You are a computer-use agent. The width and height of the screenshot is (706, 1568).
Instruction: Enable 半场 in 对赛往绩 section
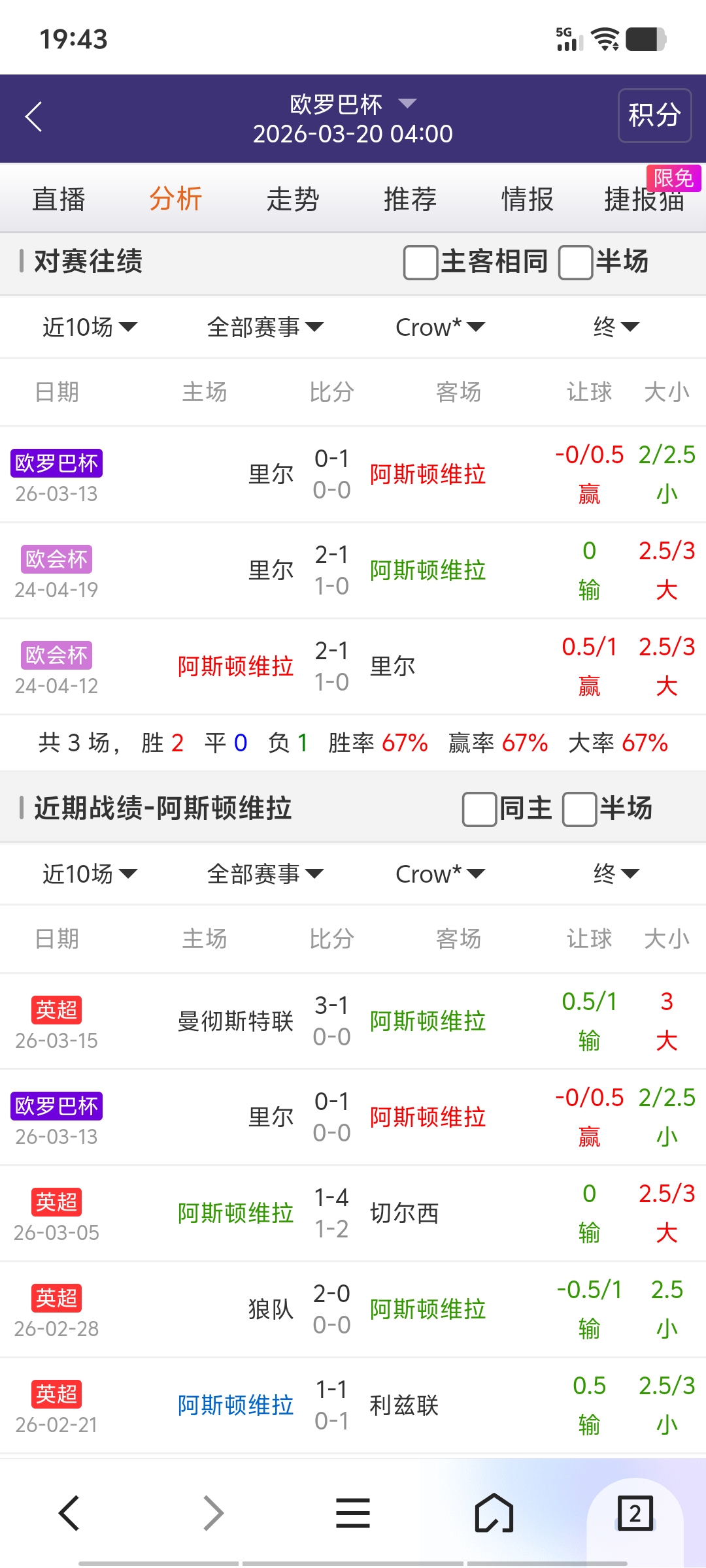(576, 263)
